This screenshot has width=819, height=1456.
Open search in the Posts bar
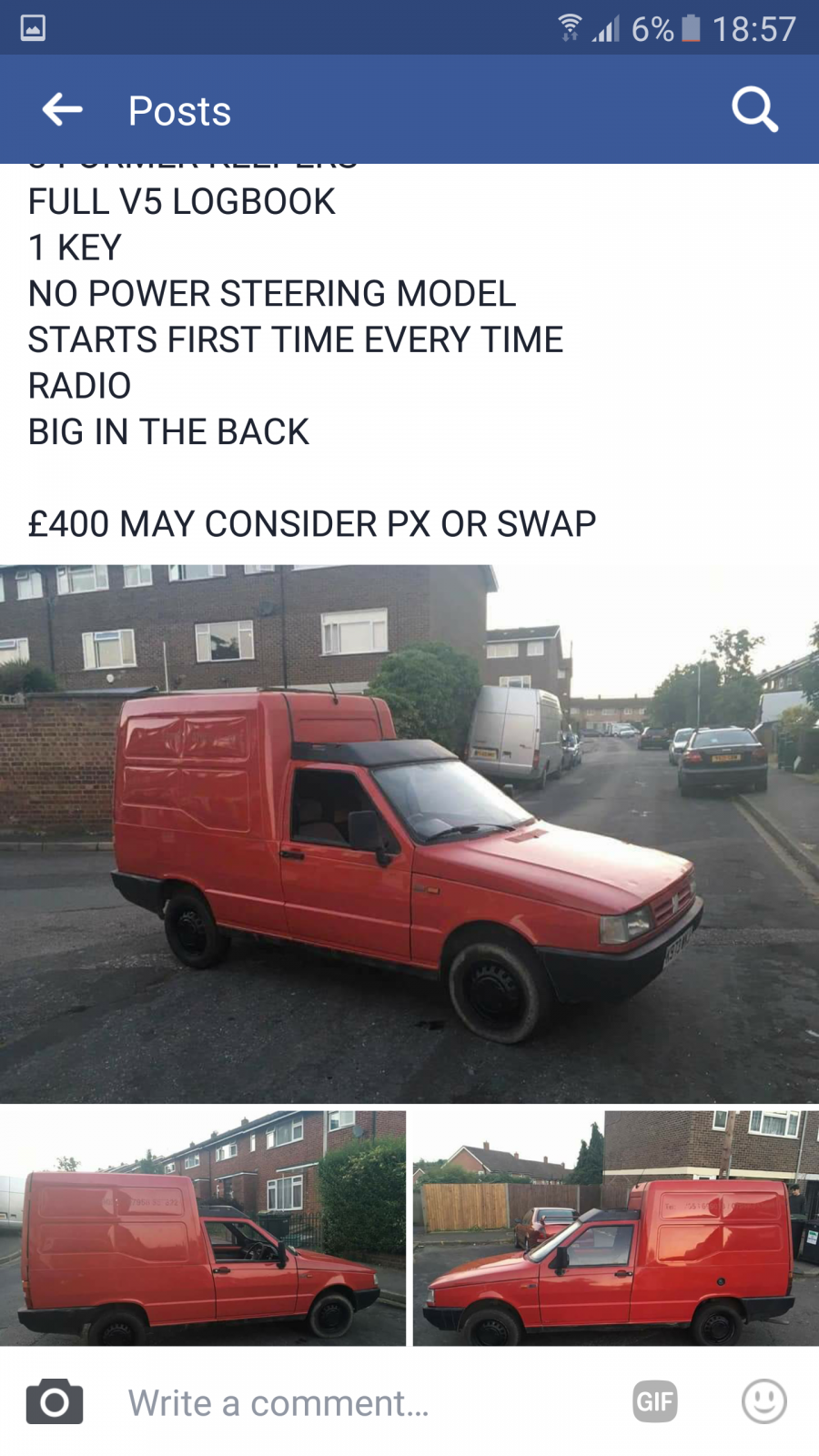(754, 110)
